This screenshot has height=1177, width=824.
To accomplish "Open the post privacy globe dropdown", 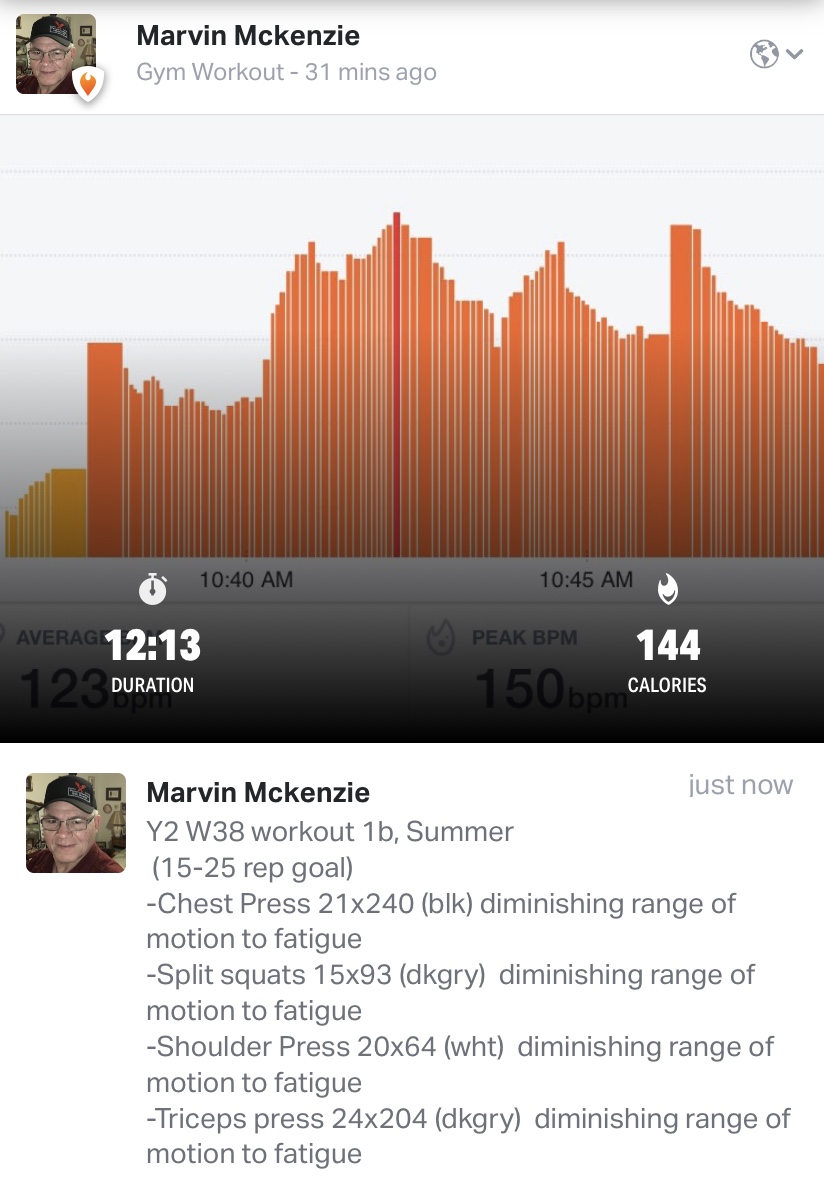I will tap(776, 55).
